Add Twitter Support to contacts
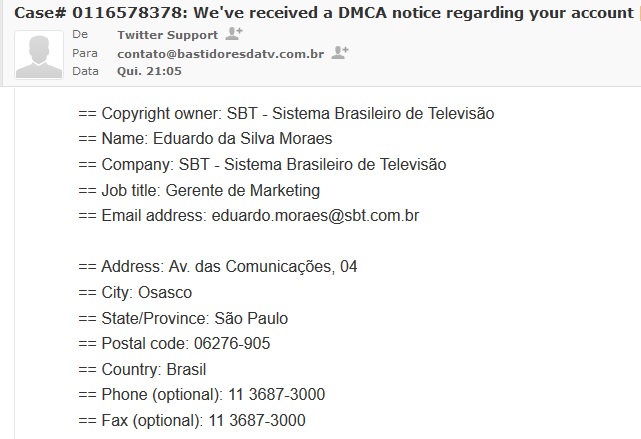This screenshot has width=641, height=439. tap(234, 34)
